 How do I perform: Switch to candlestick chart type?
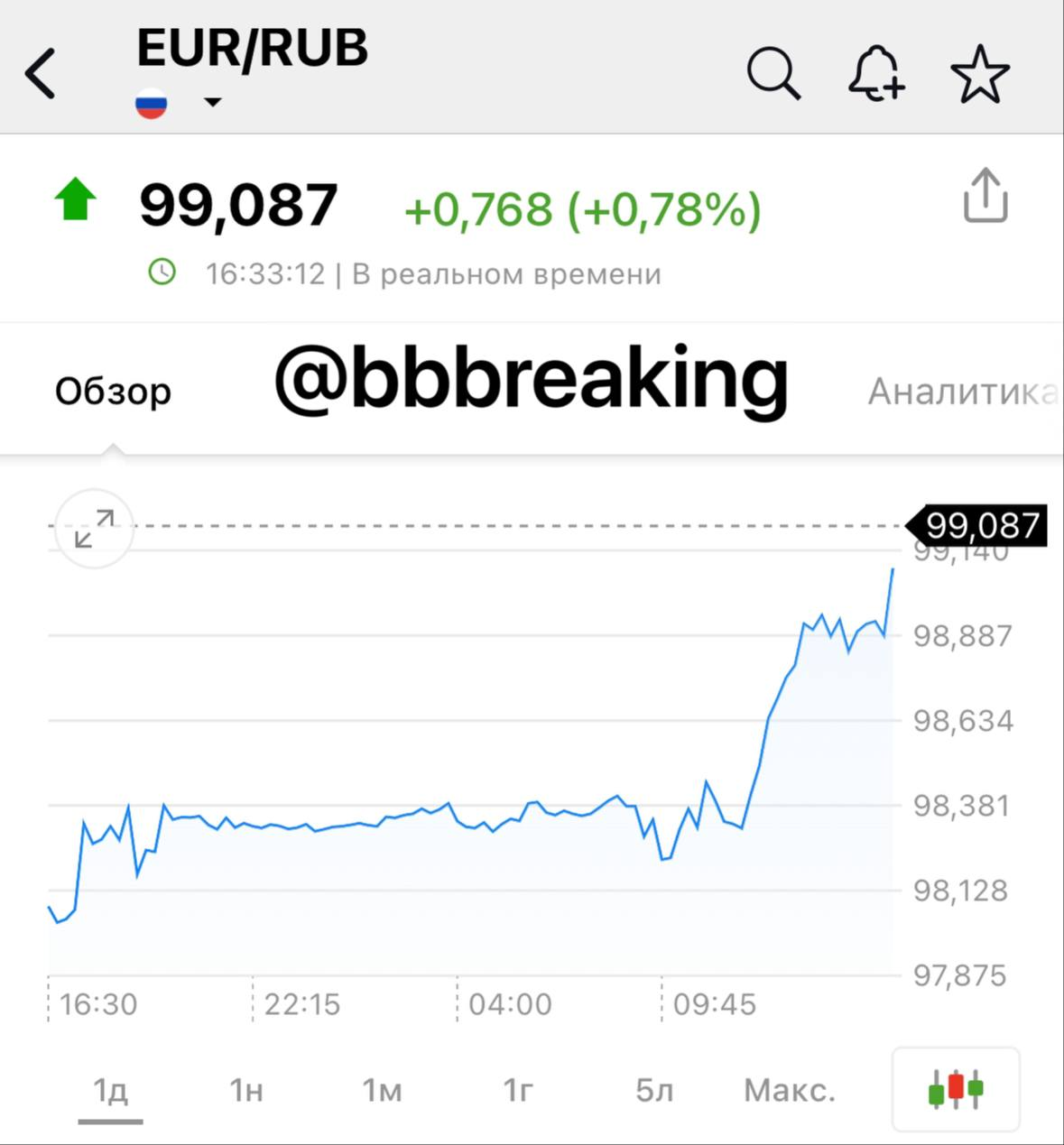click(x=956, y=1089)
